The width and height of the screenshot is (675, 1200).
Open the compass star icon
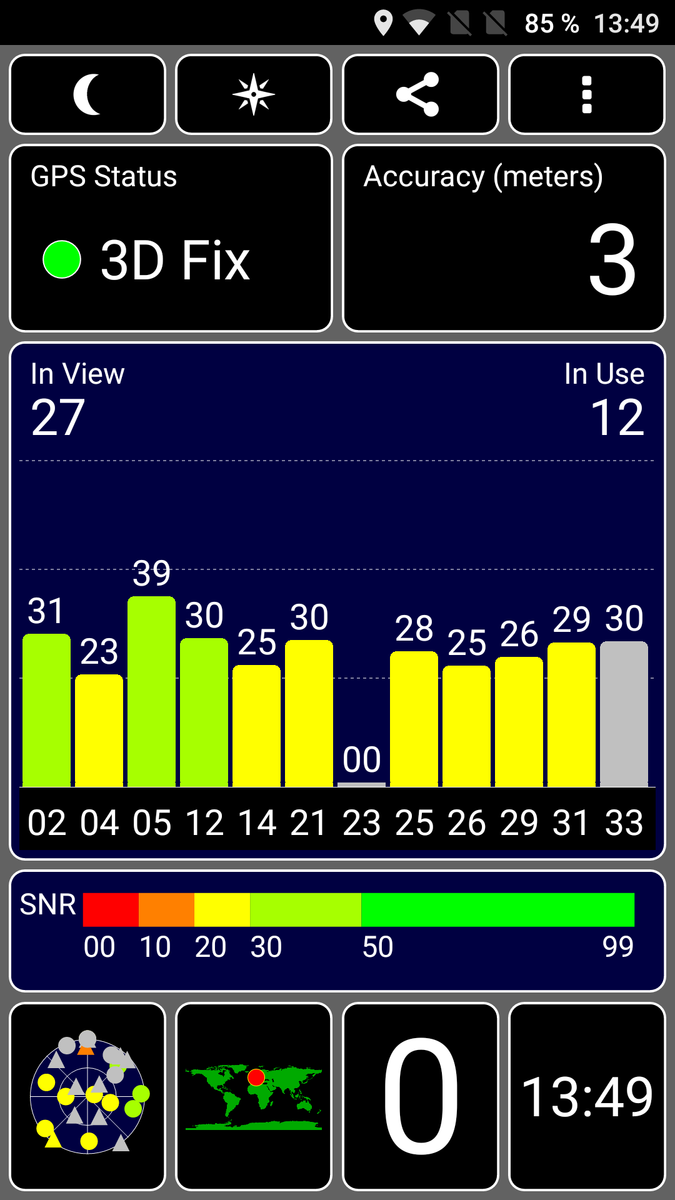pos(254,95)
